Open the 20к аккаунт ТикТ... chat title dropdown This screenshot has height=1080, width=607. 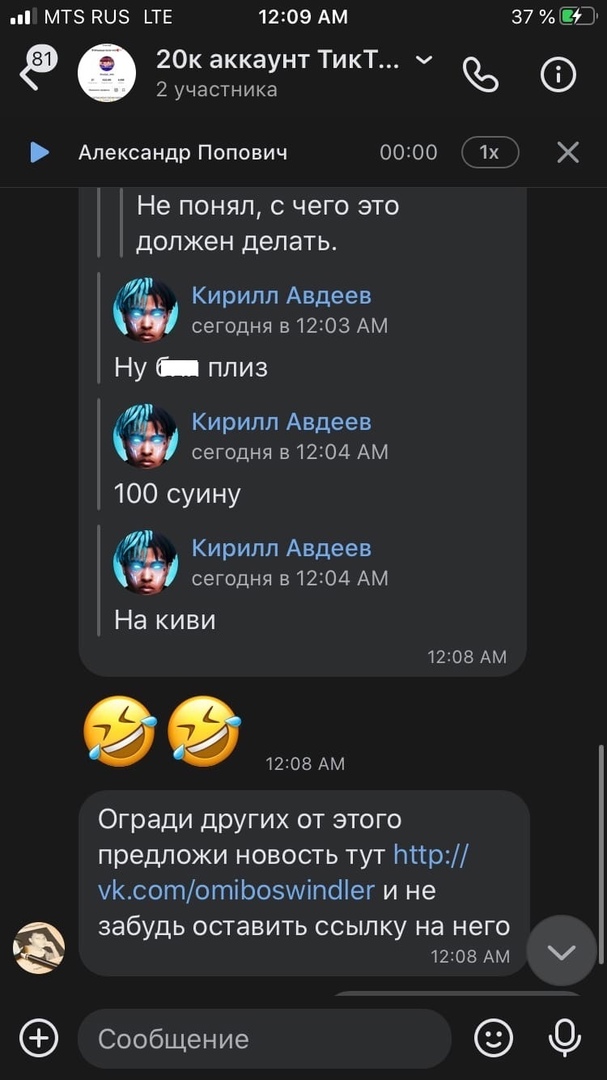[x=424, y=60]
